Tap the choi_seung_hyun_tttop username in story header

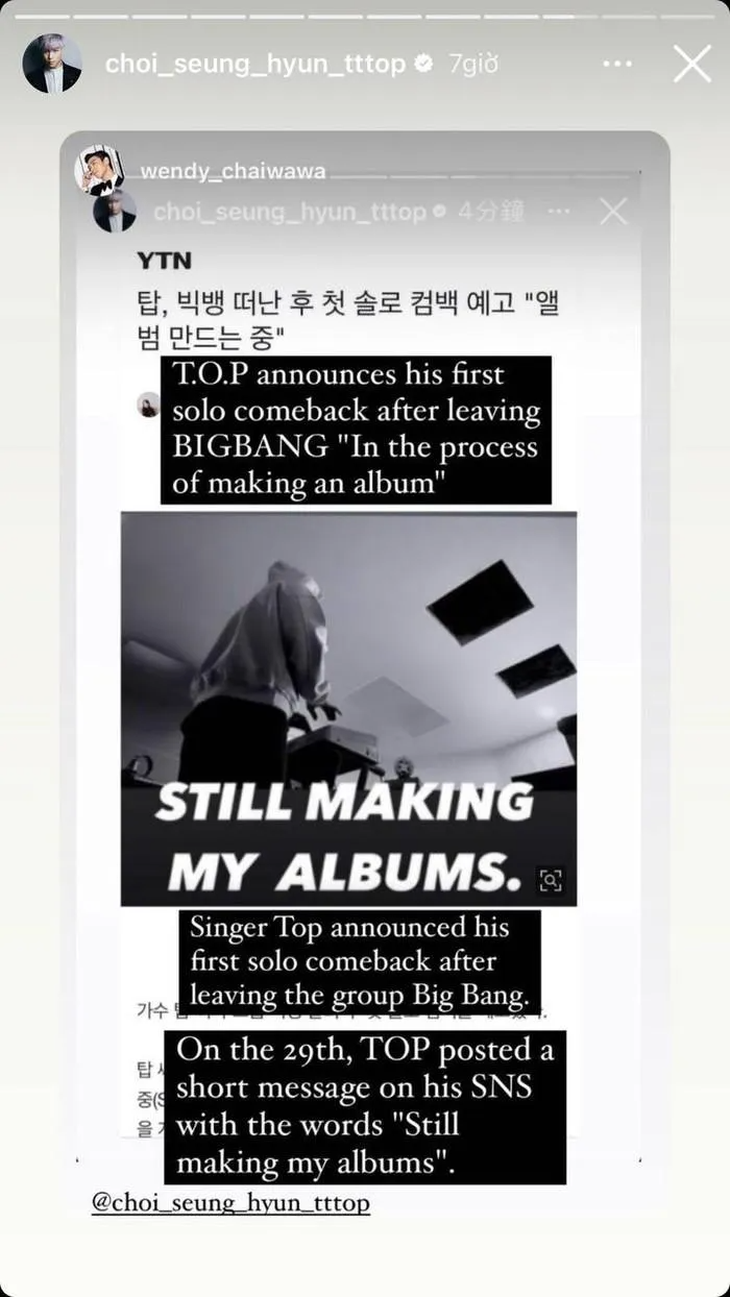tap(255, 64)
